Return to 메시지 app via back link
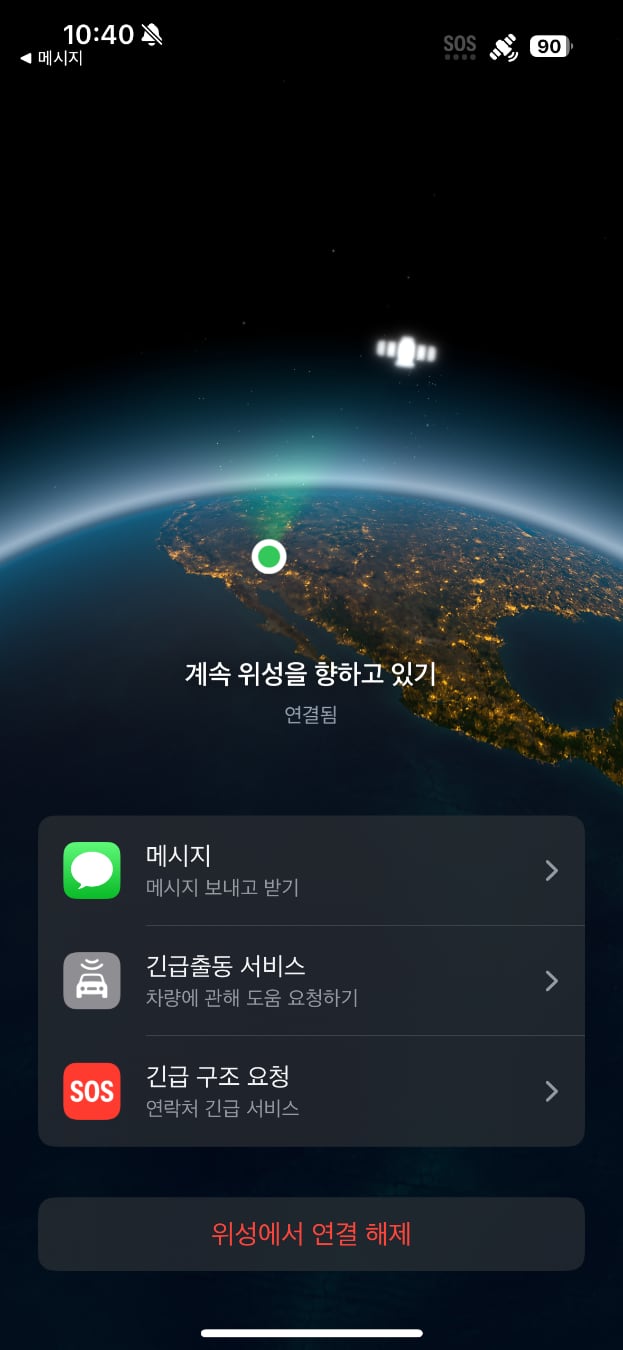The image size is (623, 1350). (x=52, y=58)
